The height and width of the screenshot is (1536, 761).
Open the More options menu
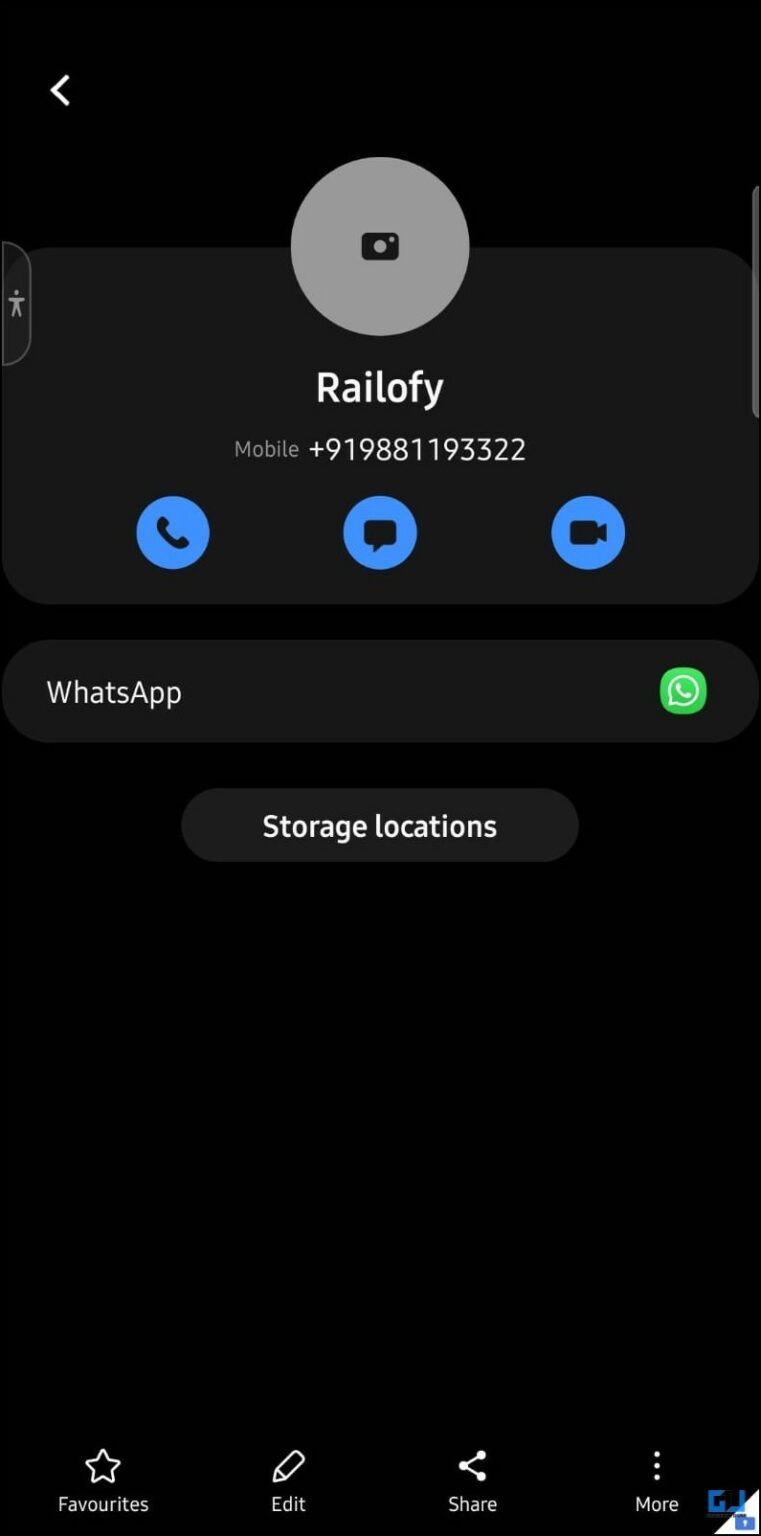click(x=656, y=1465)
